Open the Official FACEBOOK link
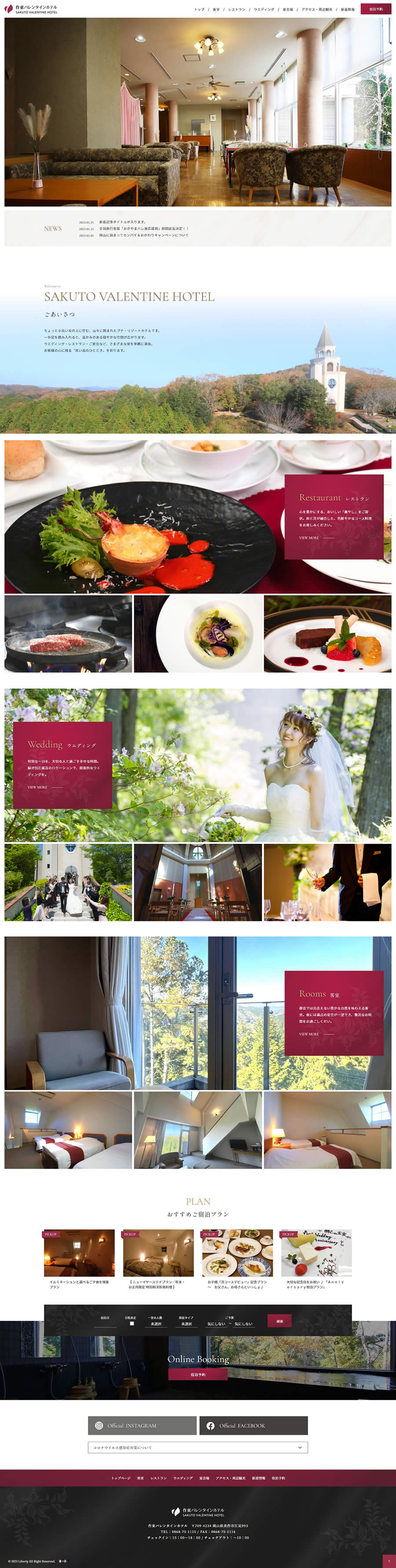Image resolution: width=396 pixels, height=1568 pixels. pyautogui.click(x=253, y=1425)
